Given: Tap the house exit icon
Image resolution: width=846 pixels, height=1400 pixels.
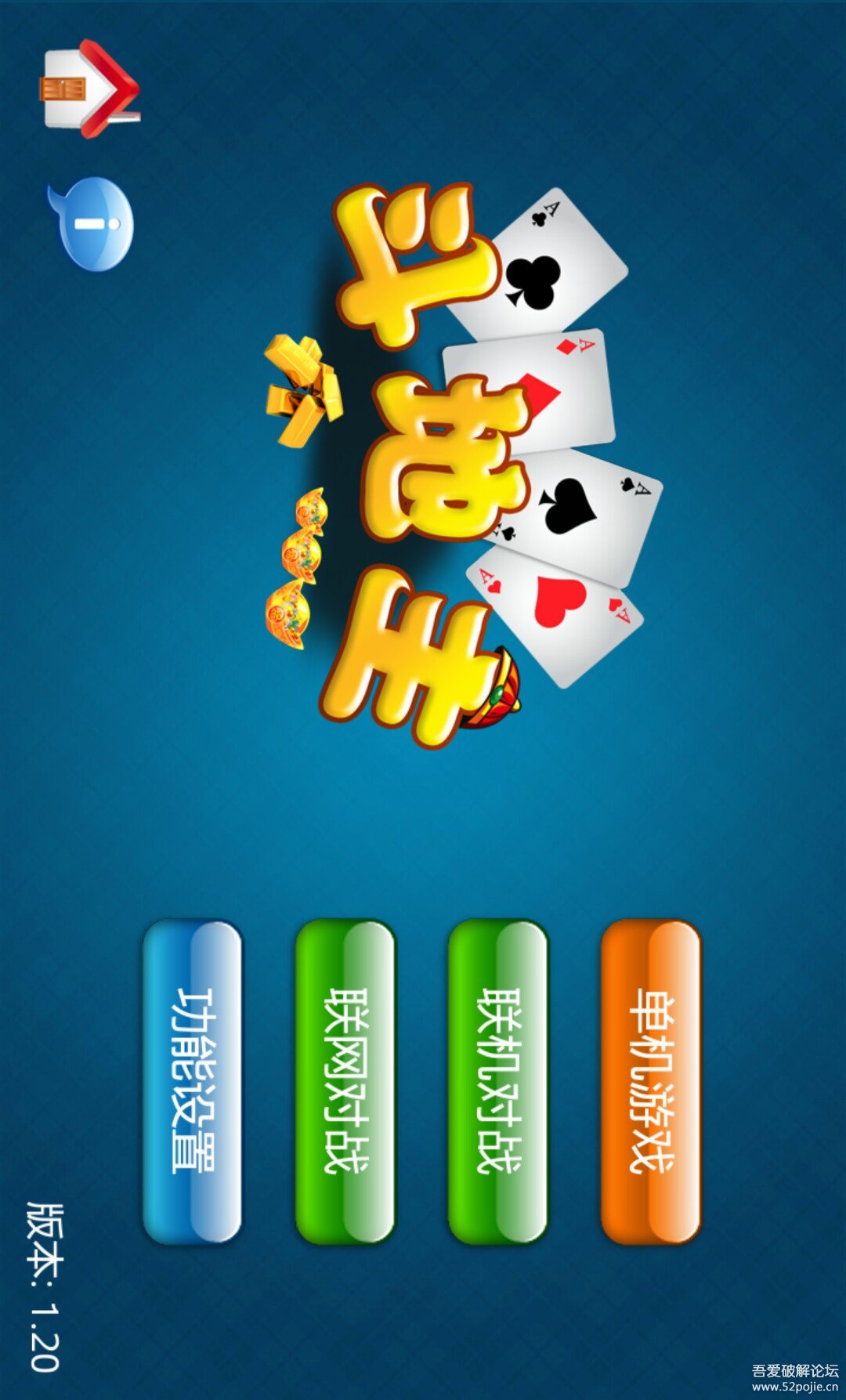Looking at the screenshot, I should 89,89.
